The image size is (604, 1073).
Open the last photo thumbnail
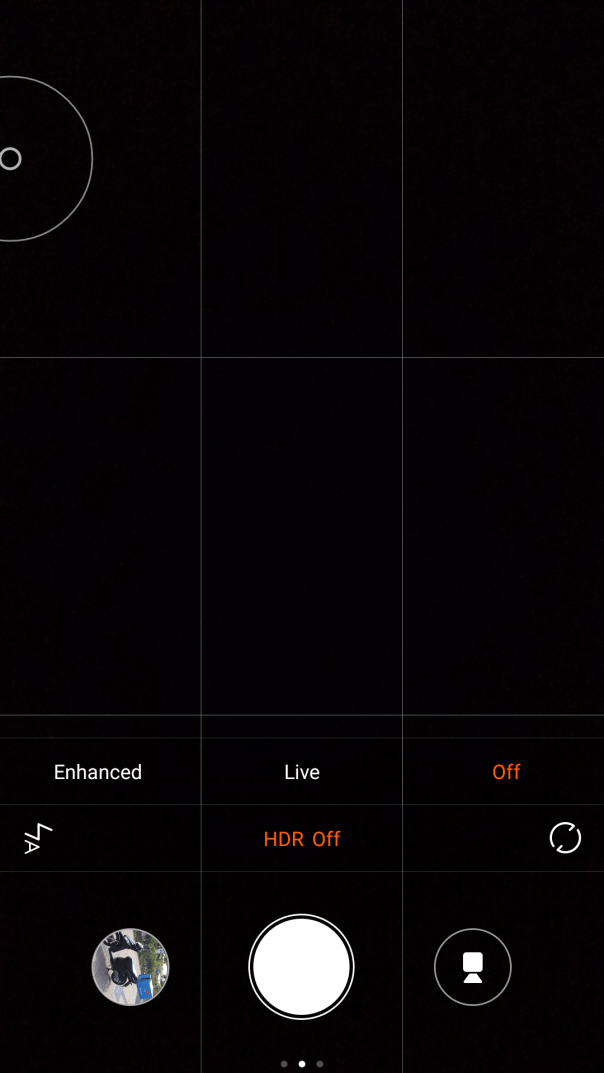[x=130, y=967]
